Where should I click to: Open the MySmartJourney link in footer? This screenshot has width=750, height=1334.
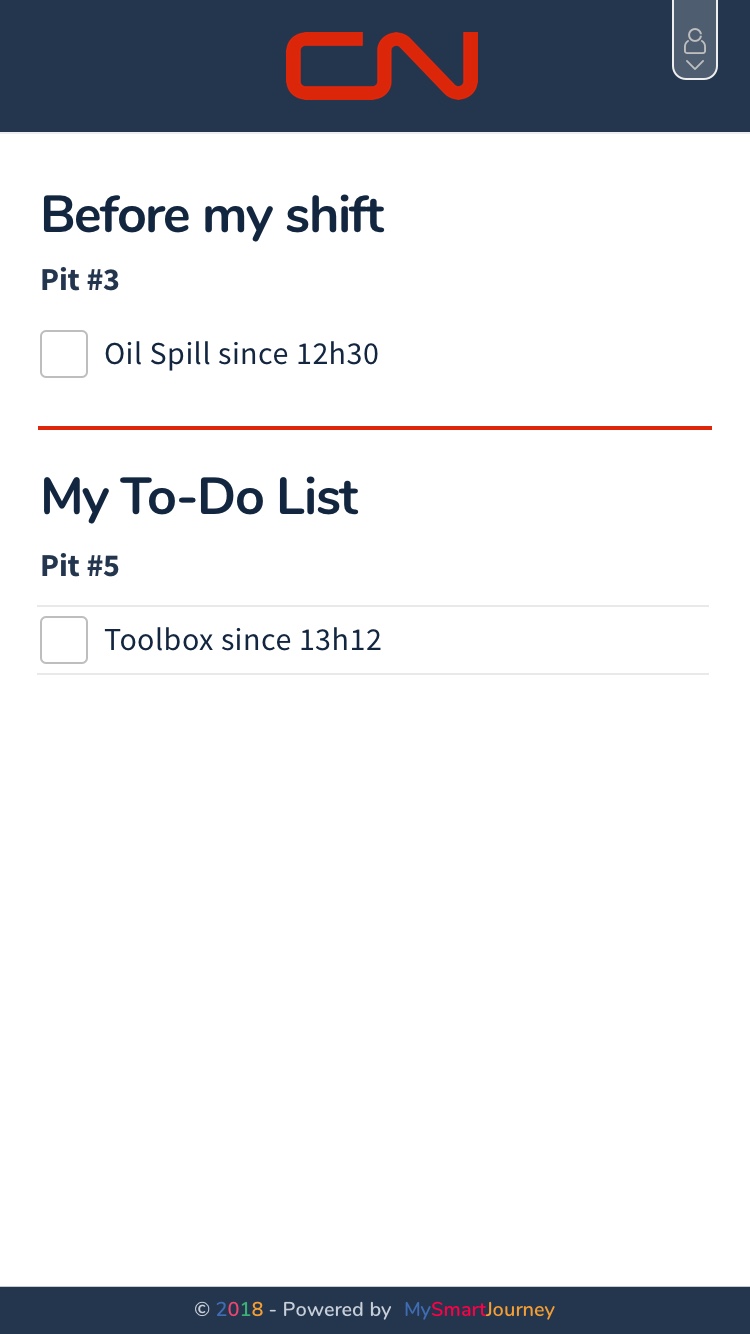coord(479,1309)
